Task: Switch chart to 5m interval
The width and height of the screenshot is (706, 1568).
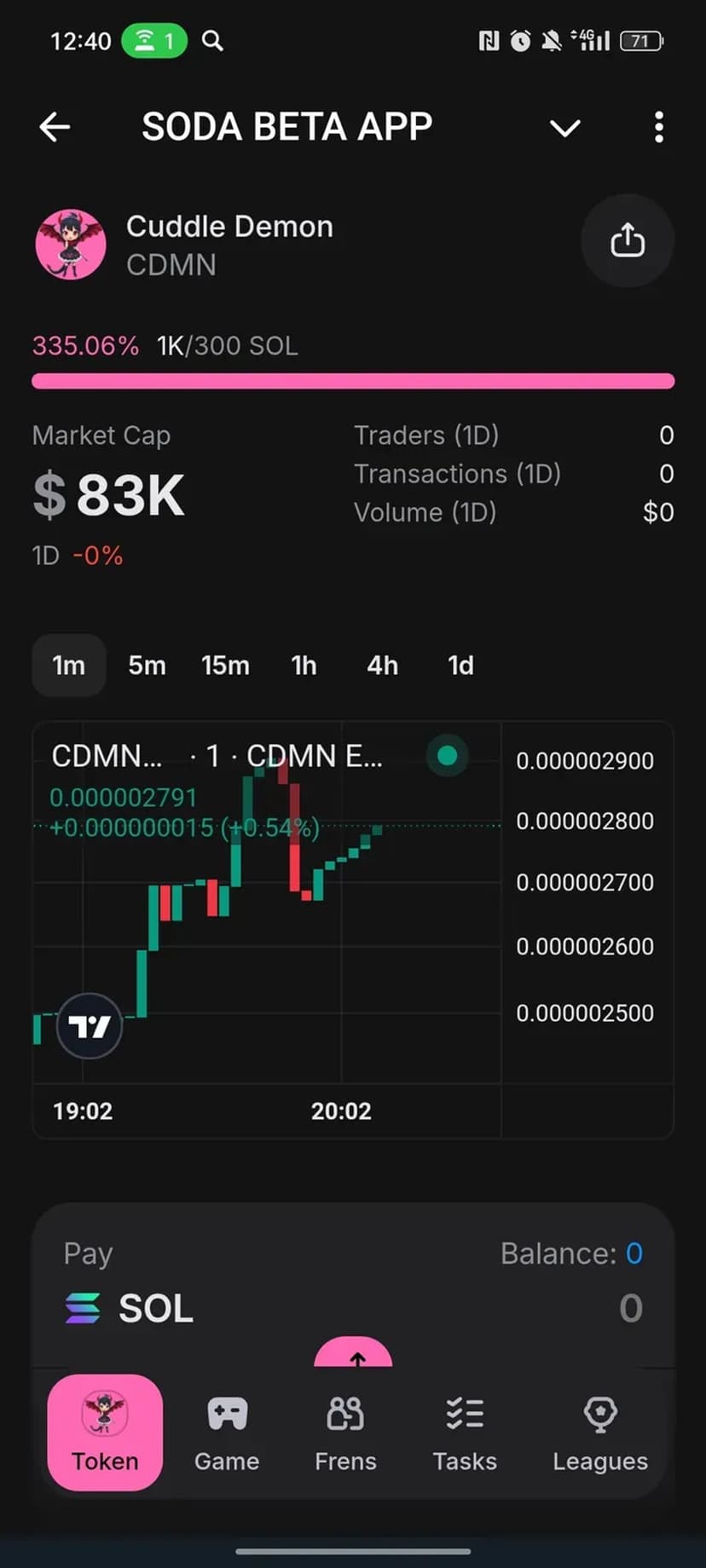Action: (147, 666)
